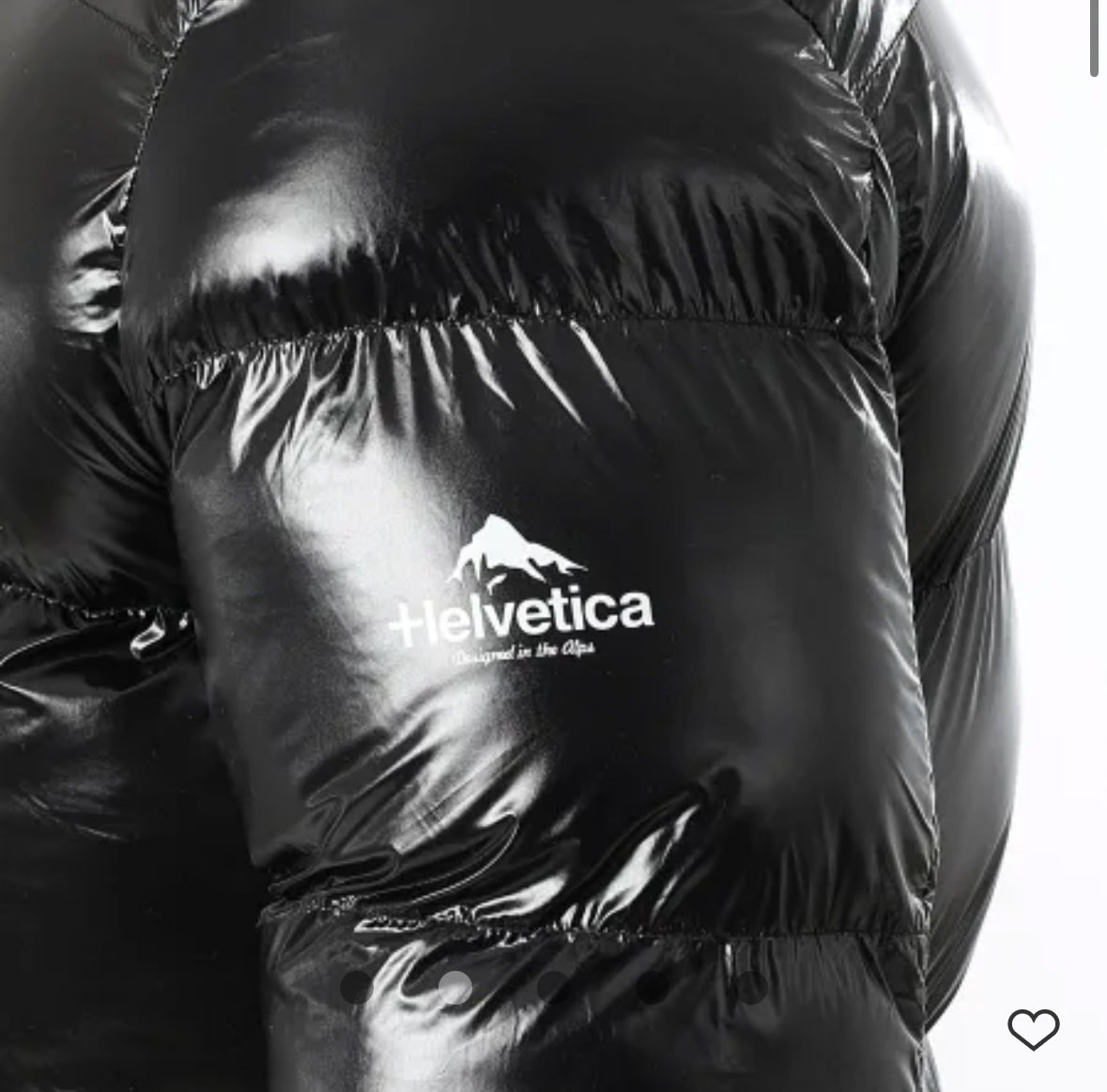Image resolution: width=1107 pixels, height=1092 pixels.
Task: Select the last image indicator dot
Action: pos(752,988)
